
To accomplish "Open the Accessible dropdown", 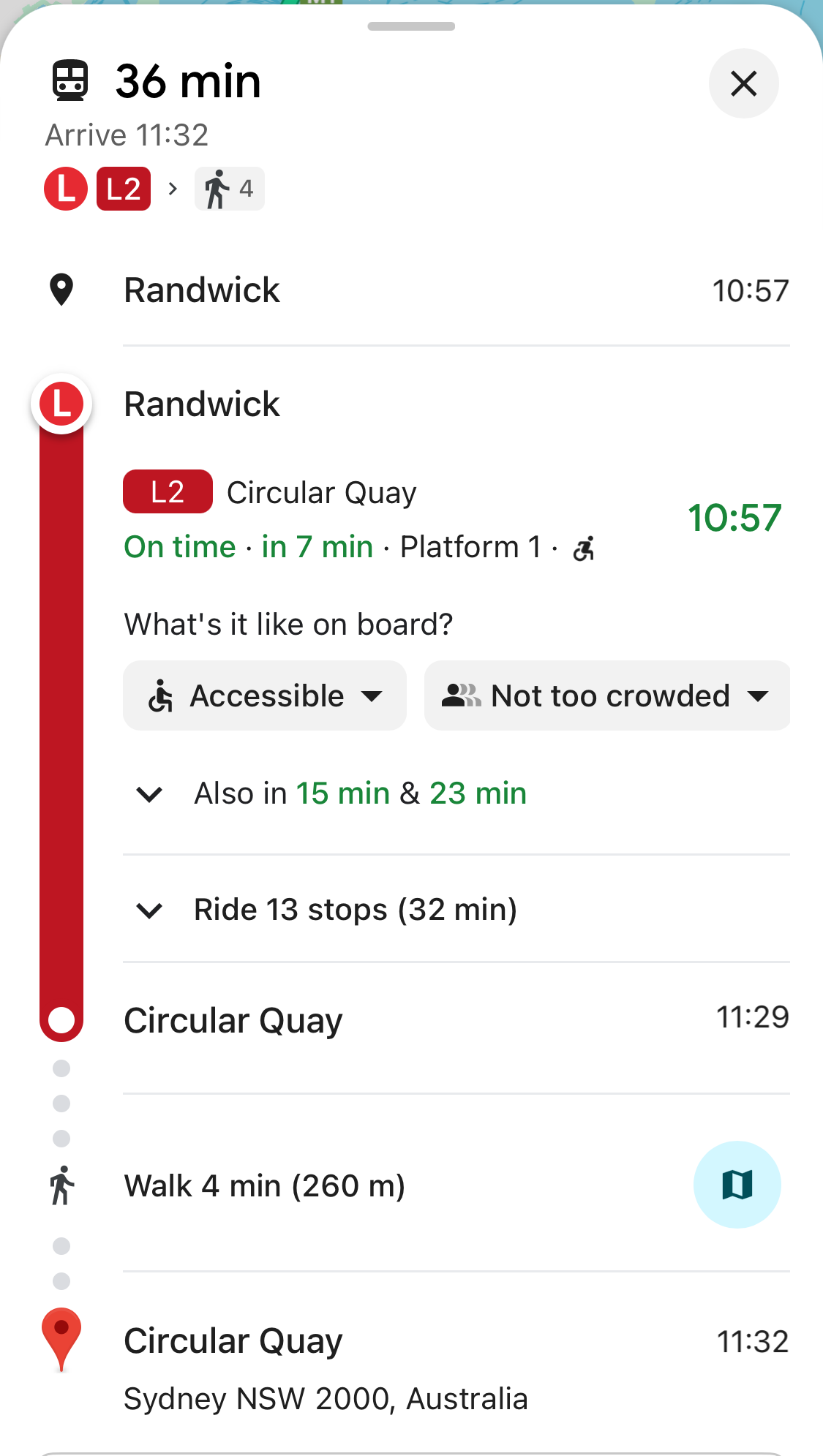I will 264,695.
